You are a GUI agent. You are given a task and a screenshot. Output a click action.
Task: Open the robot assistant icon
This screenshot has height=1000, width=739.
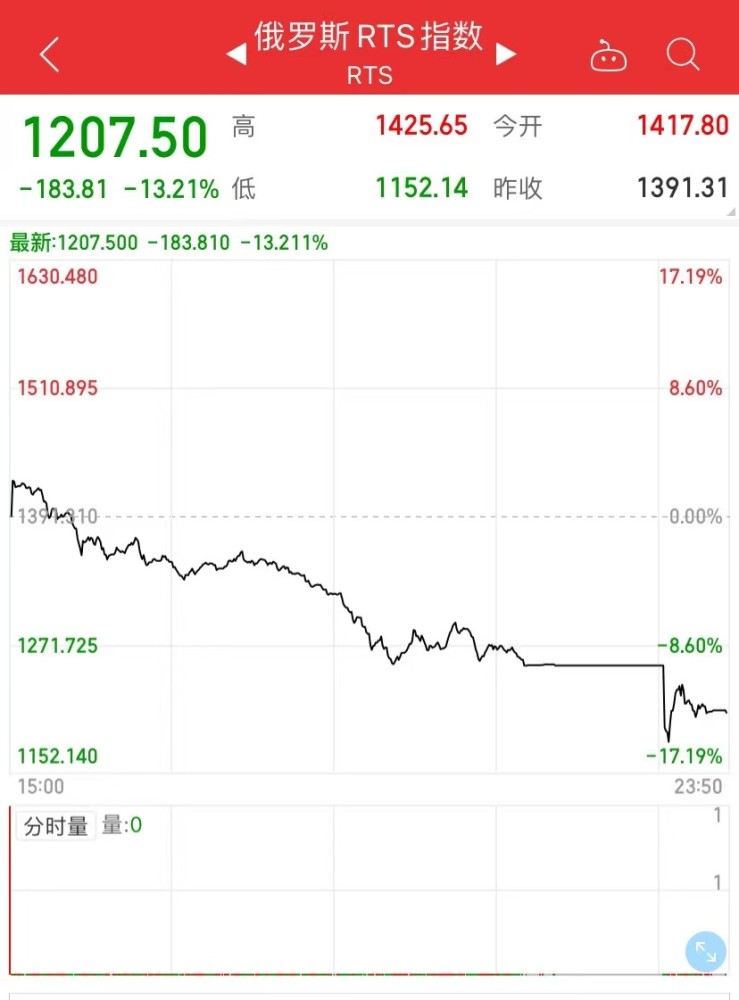coord(608,55)
